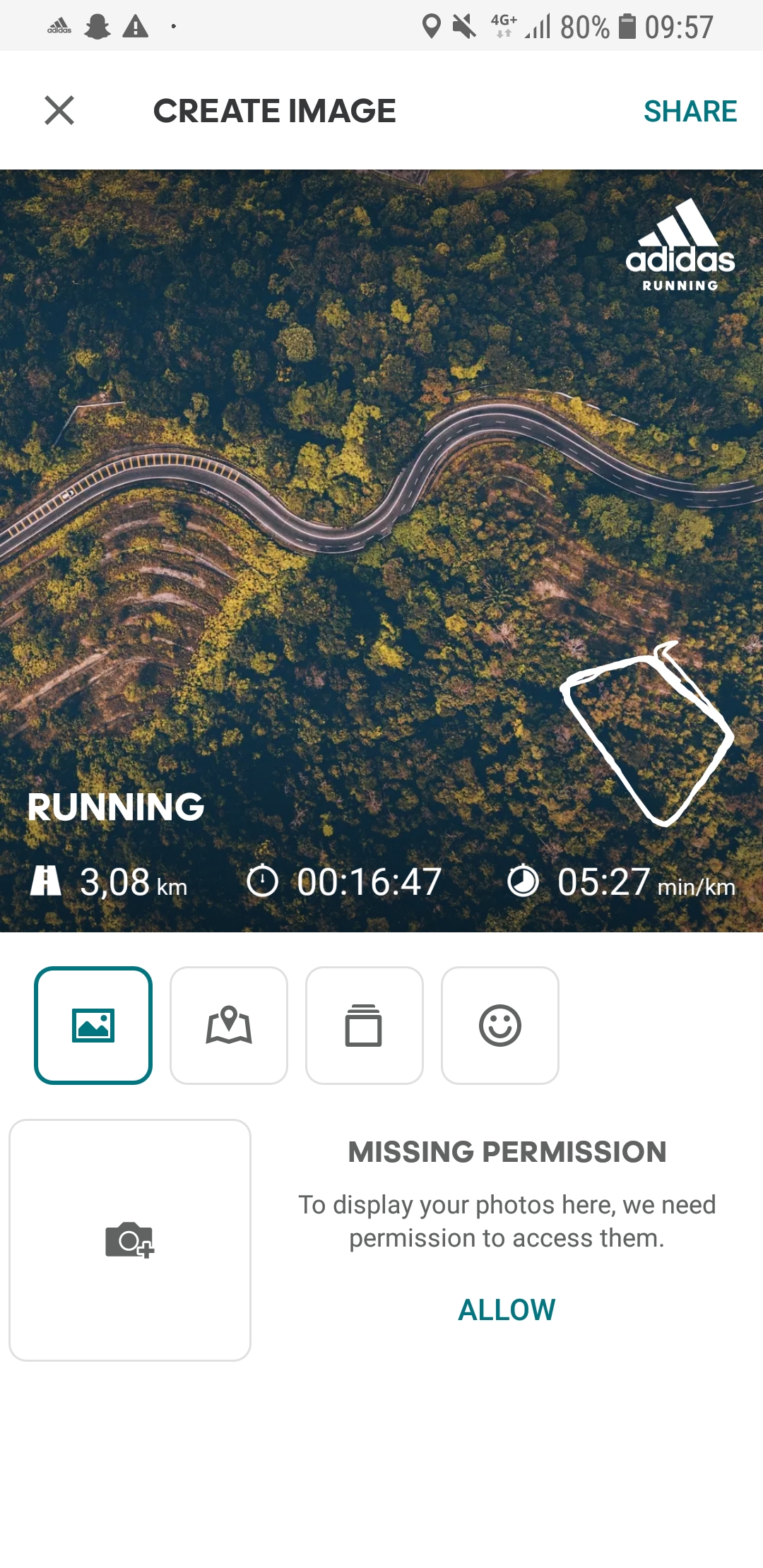The image size is (763, 1568).
Task: Close the Create Image screen
Action: [x=59, y=110]
